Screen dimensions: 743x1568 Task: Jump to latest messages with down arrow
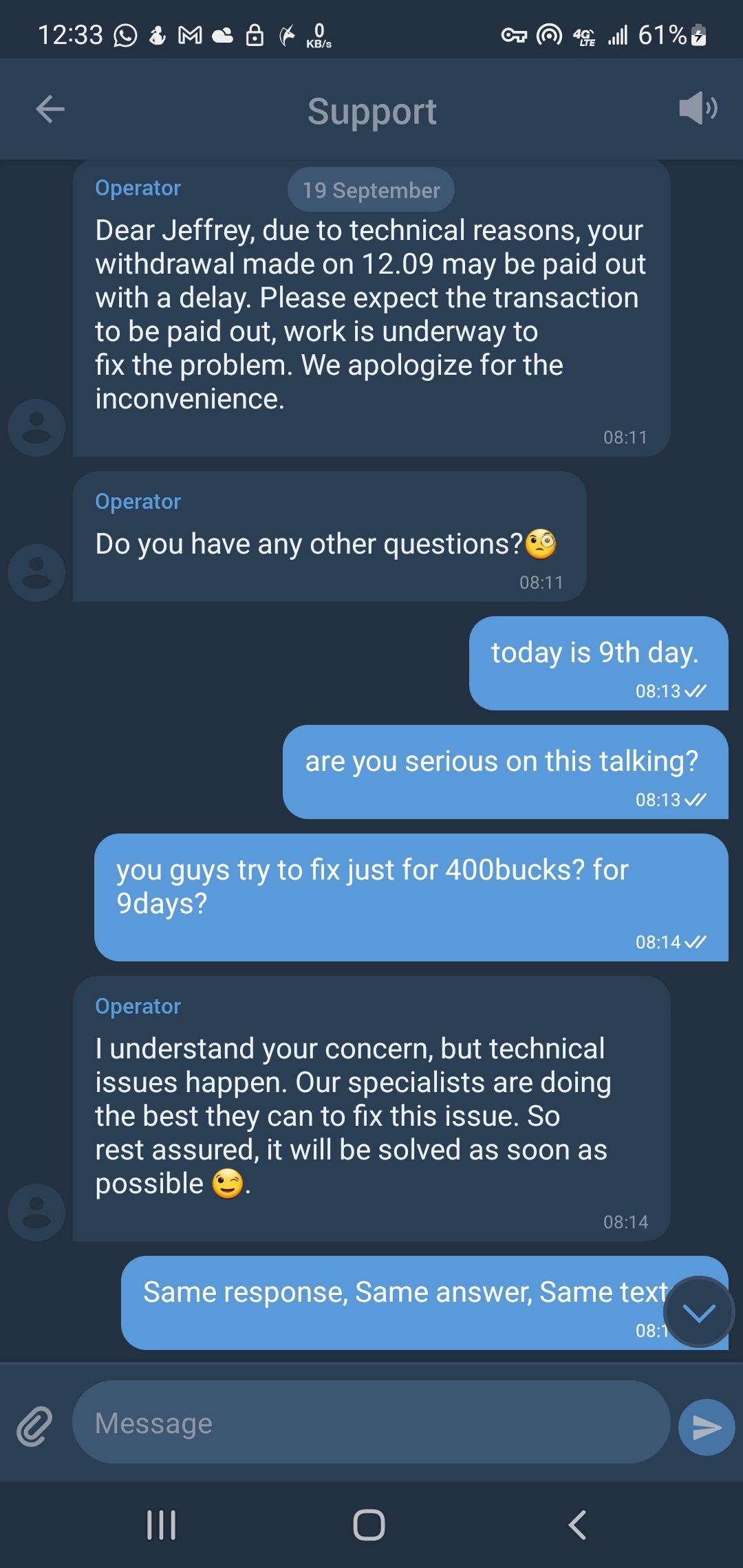coord(699,1312)
